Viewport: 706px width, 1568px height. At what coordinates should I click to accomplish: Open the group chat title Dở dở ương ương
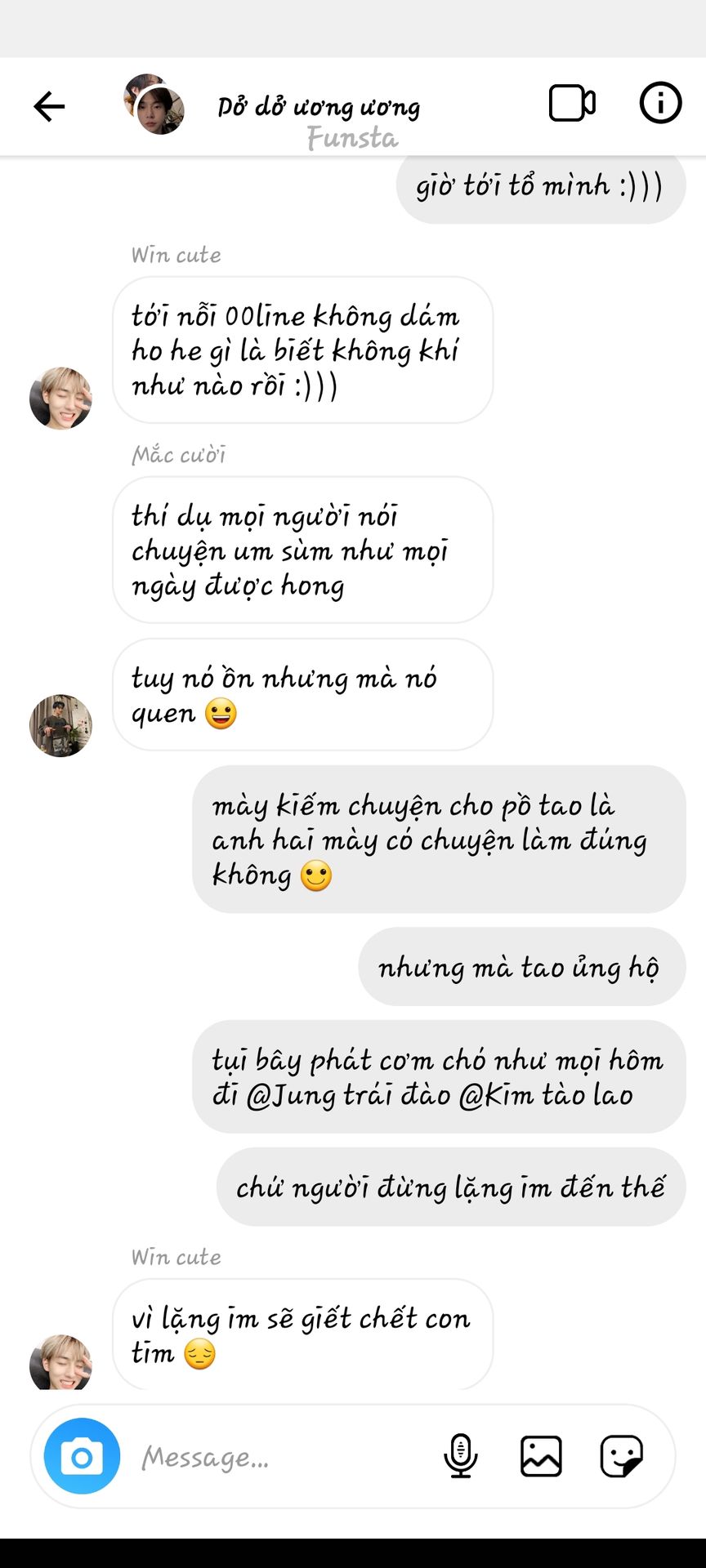(x=319, y=107)
